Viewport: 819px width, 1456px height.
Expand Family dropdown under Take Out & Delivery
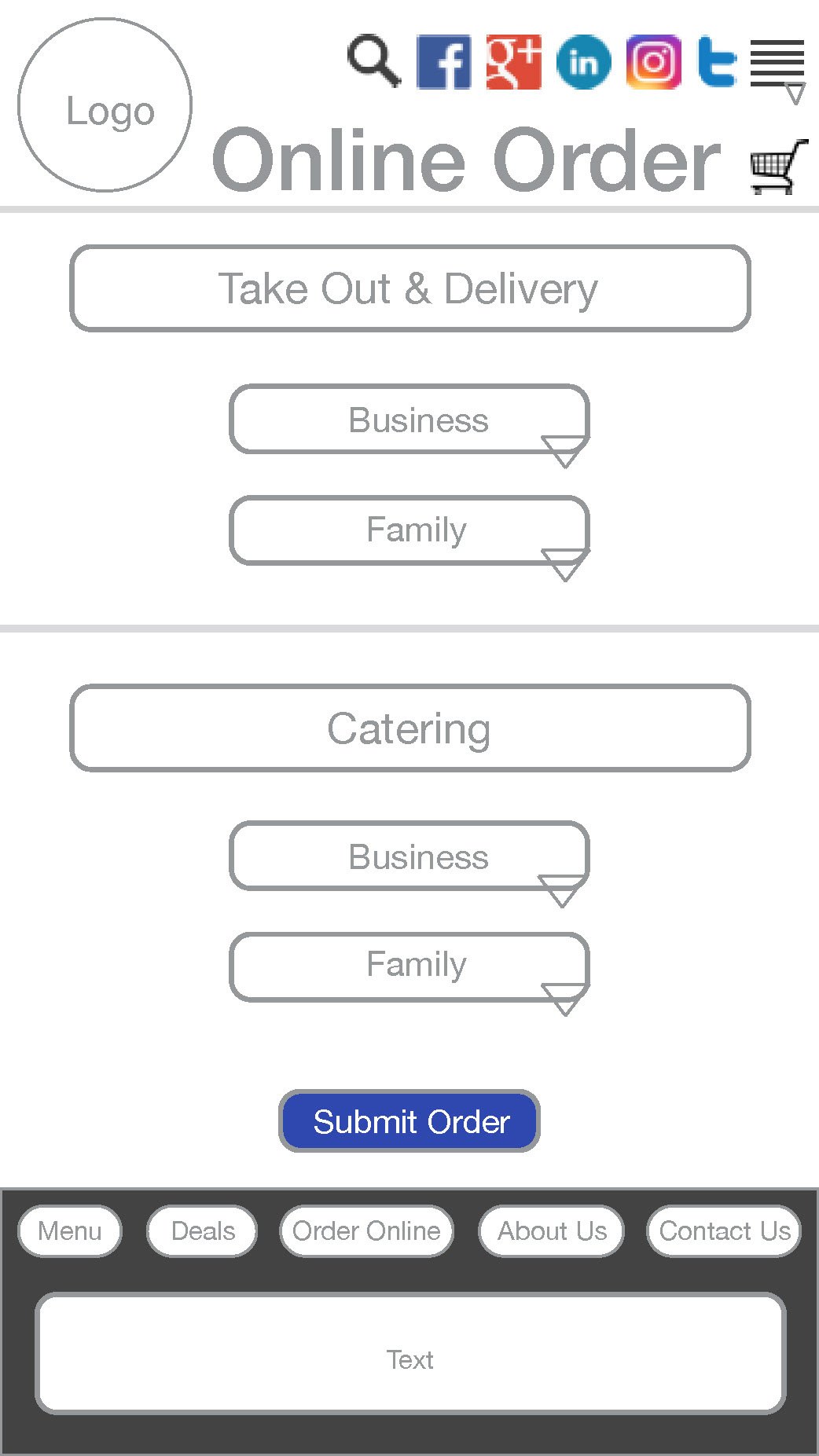[410, 531]
